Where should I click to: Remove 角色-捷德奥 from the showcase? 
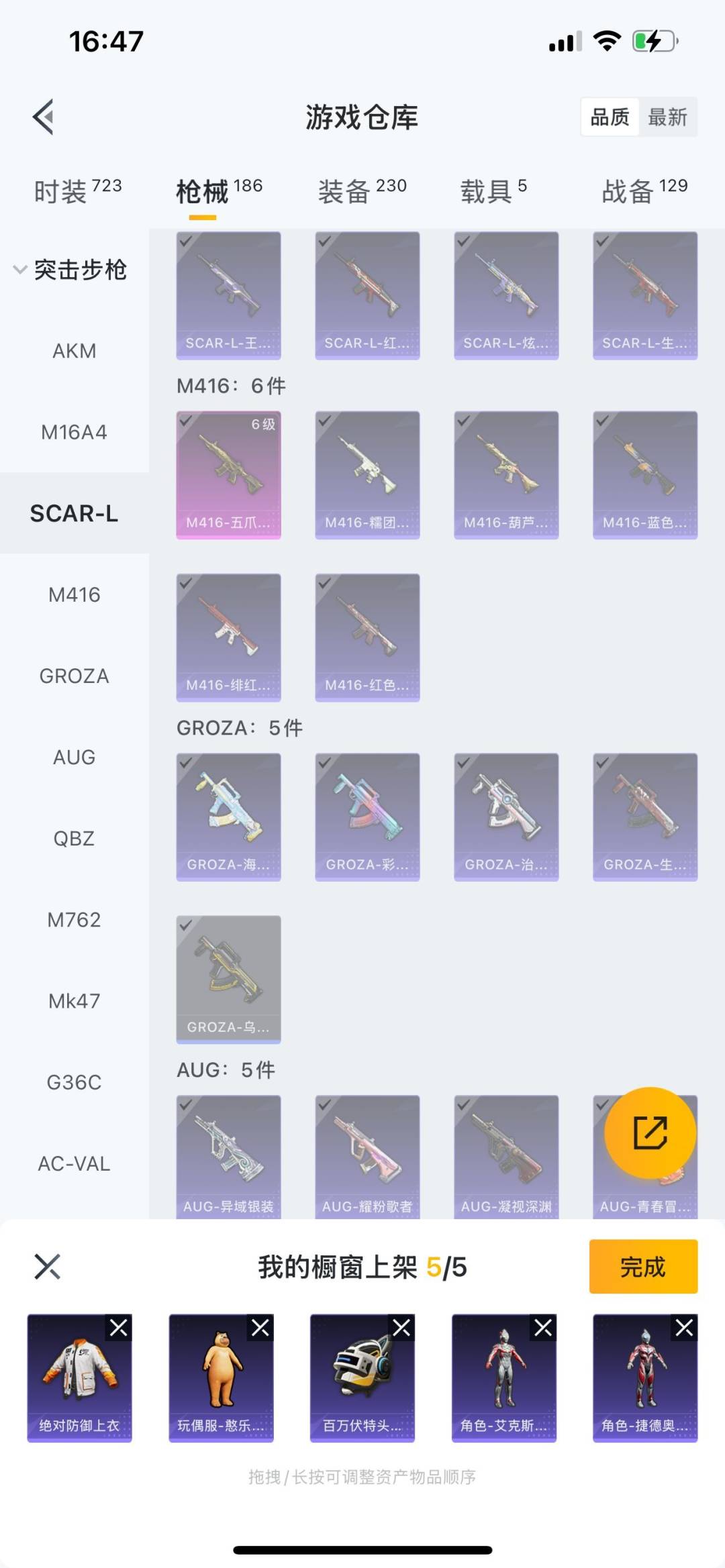pyautogui.click(x=685, y=1328)
